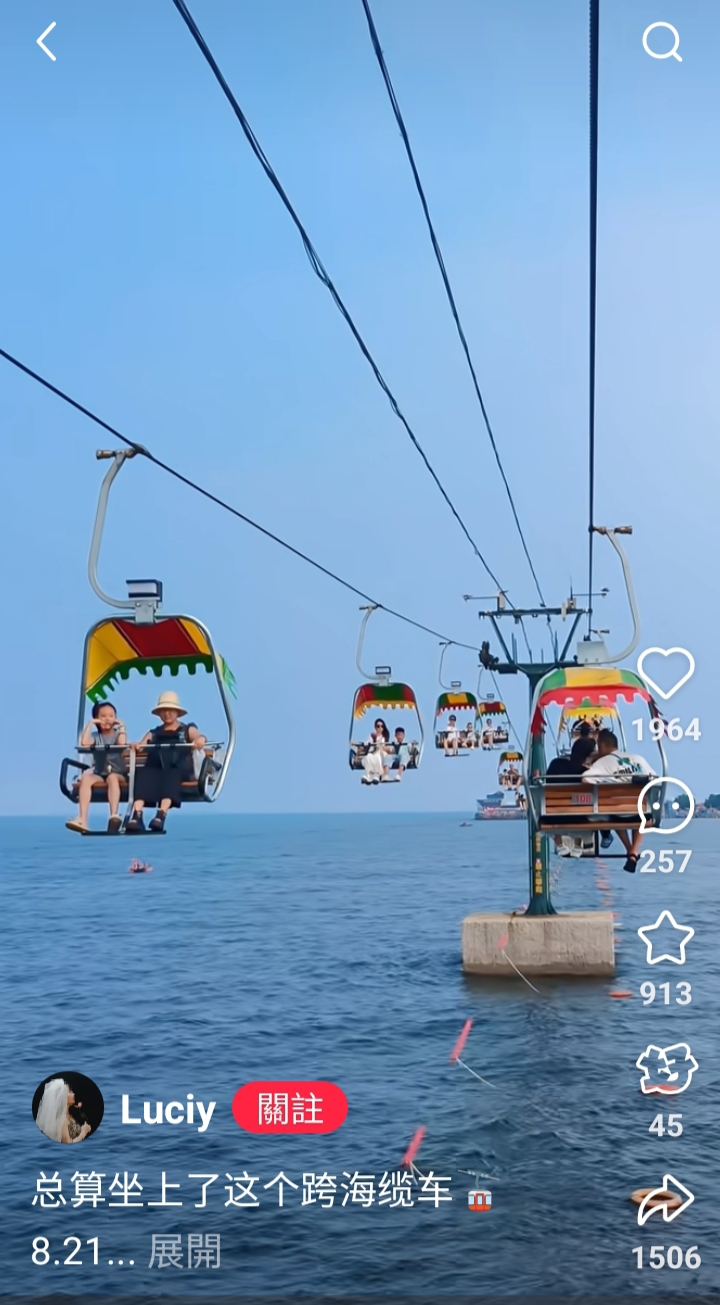The image size is (720, 1305).
Task: Follow Luciy with the red 關註 button
Action: tap(290, 1108)
